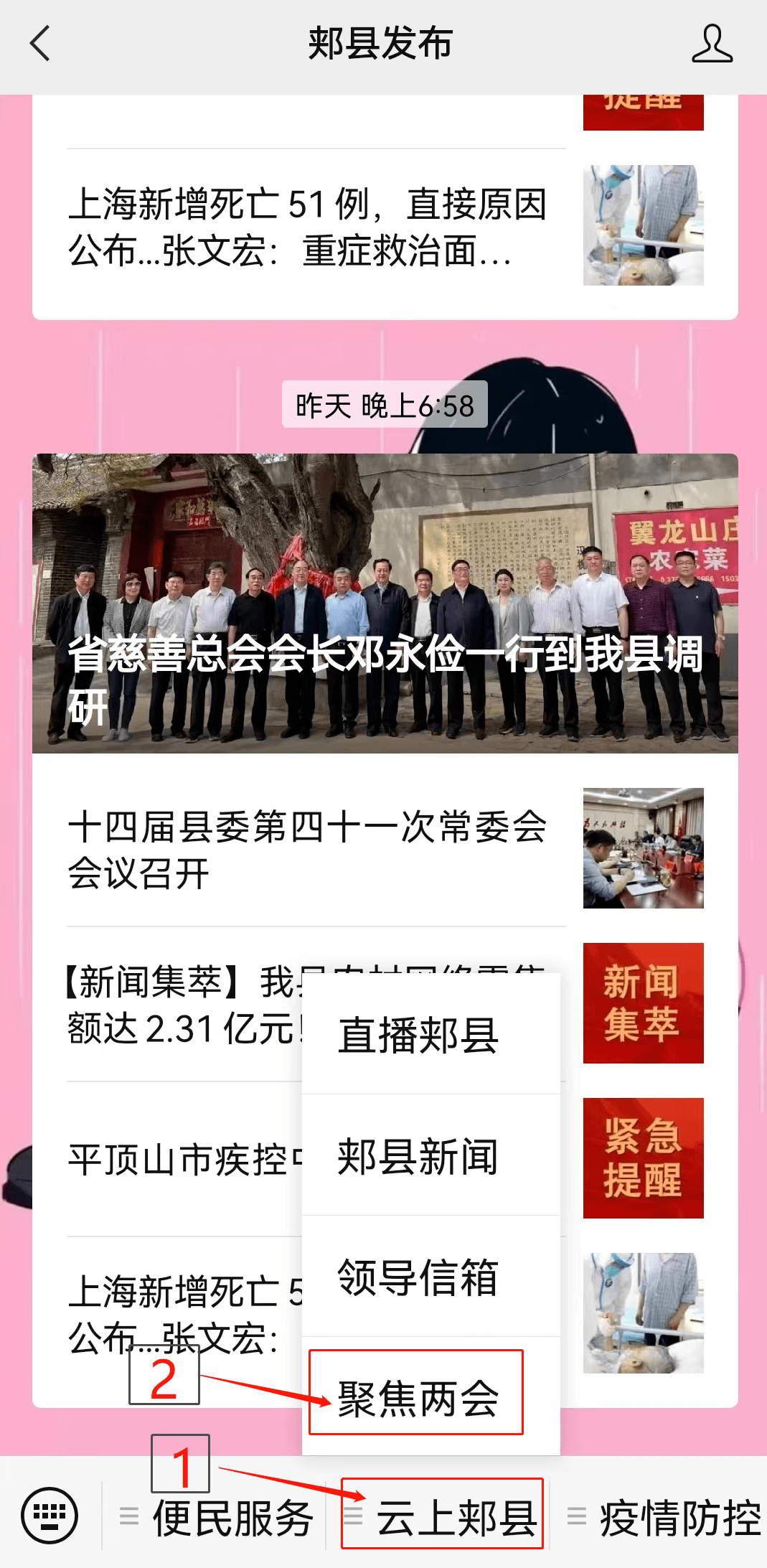Screen dimensions: 767x1568
Task: Open the 省慈善总会会长邓永俭 article
Action: coord(385,603)
